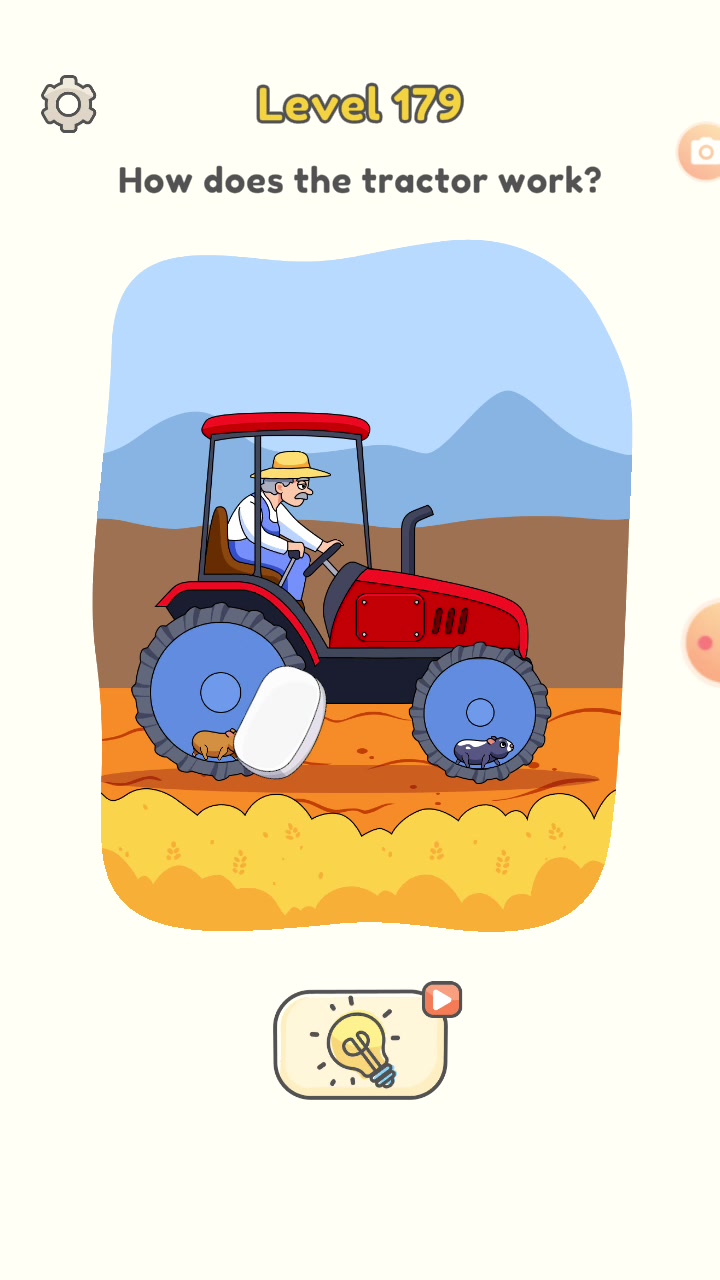Open the camera screenshot button

click(700, 152)
